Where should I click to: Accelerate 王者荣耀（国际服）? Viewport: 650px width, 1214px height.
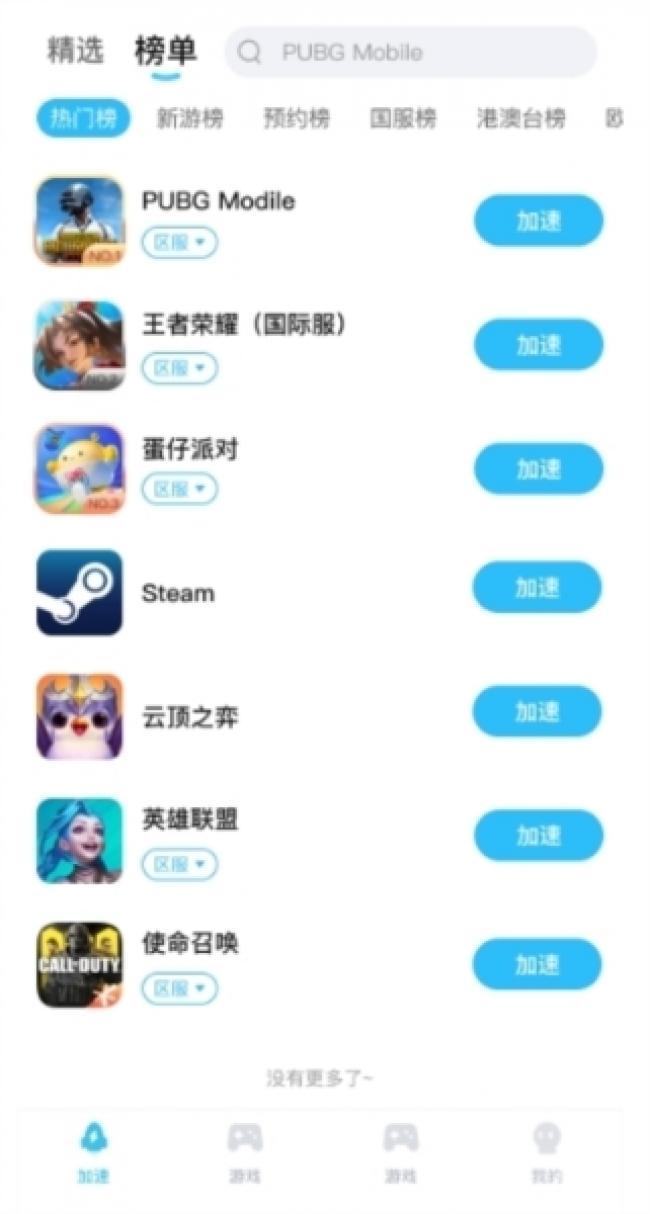(538, 345)
